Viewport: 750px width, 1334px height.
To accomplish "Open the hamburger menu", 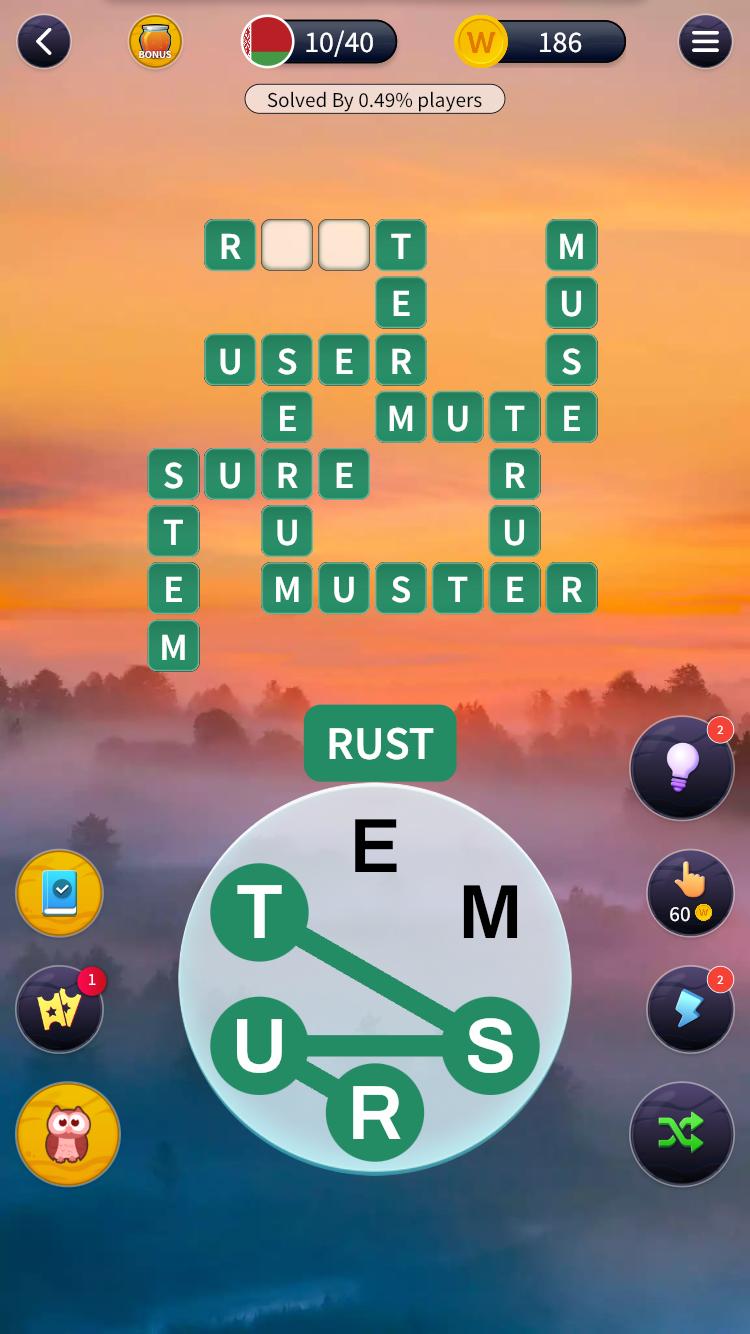I will (x=705, y=42).
